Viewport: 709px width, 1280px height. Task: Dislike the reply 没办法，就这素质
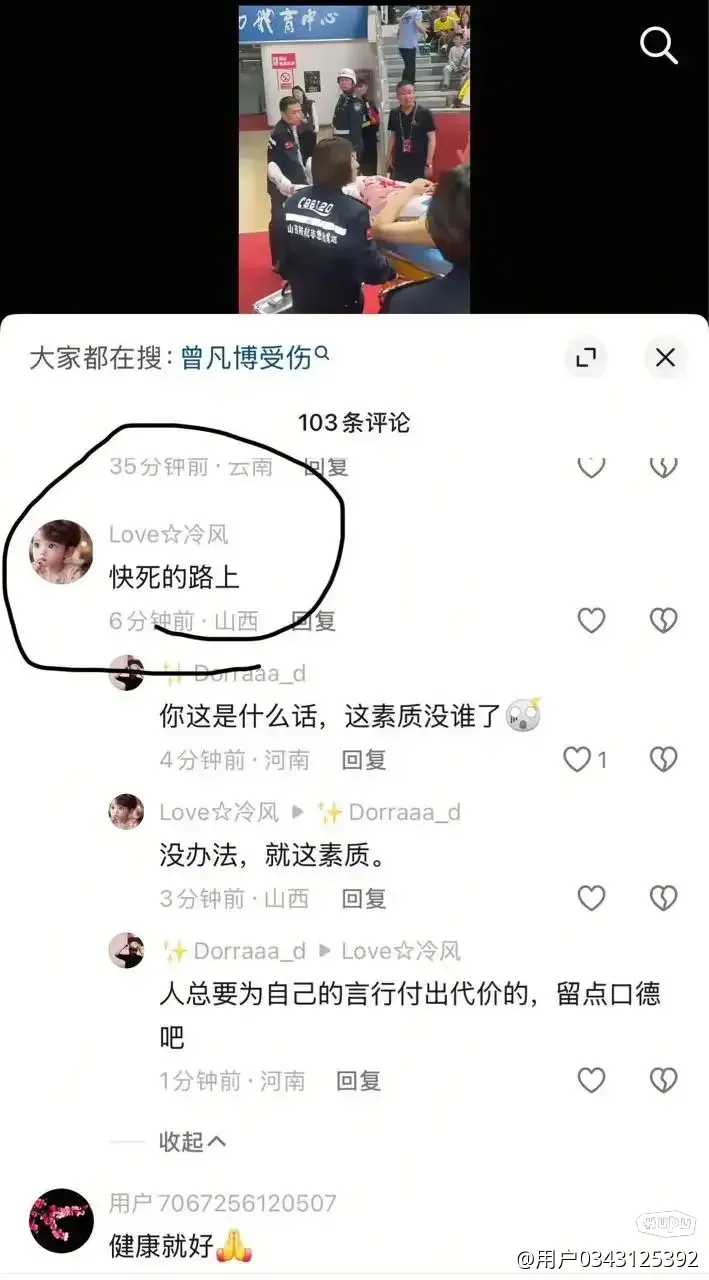click(x=664, y=898)
